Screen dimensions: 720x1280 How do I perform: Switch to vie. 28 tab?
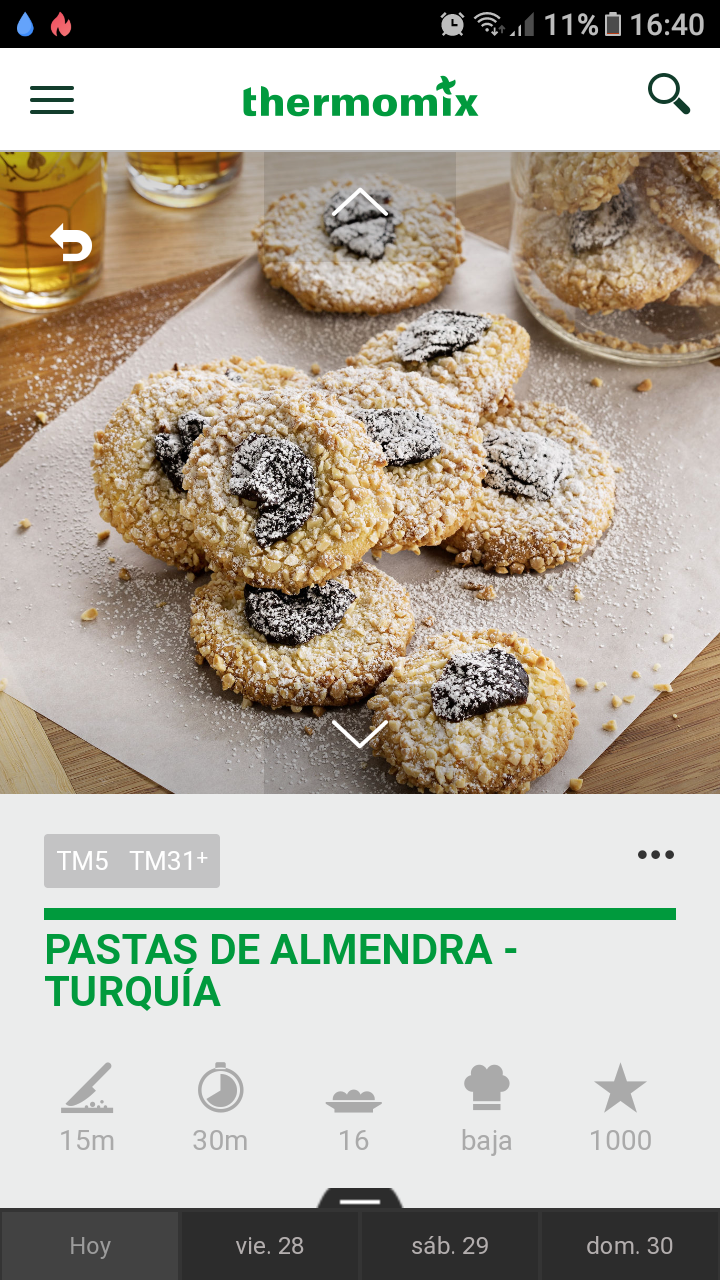(270, 1246)
